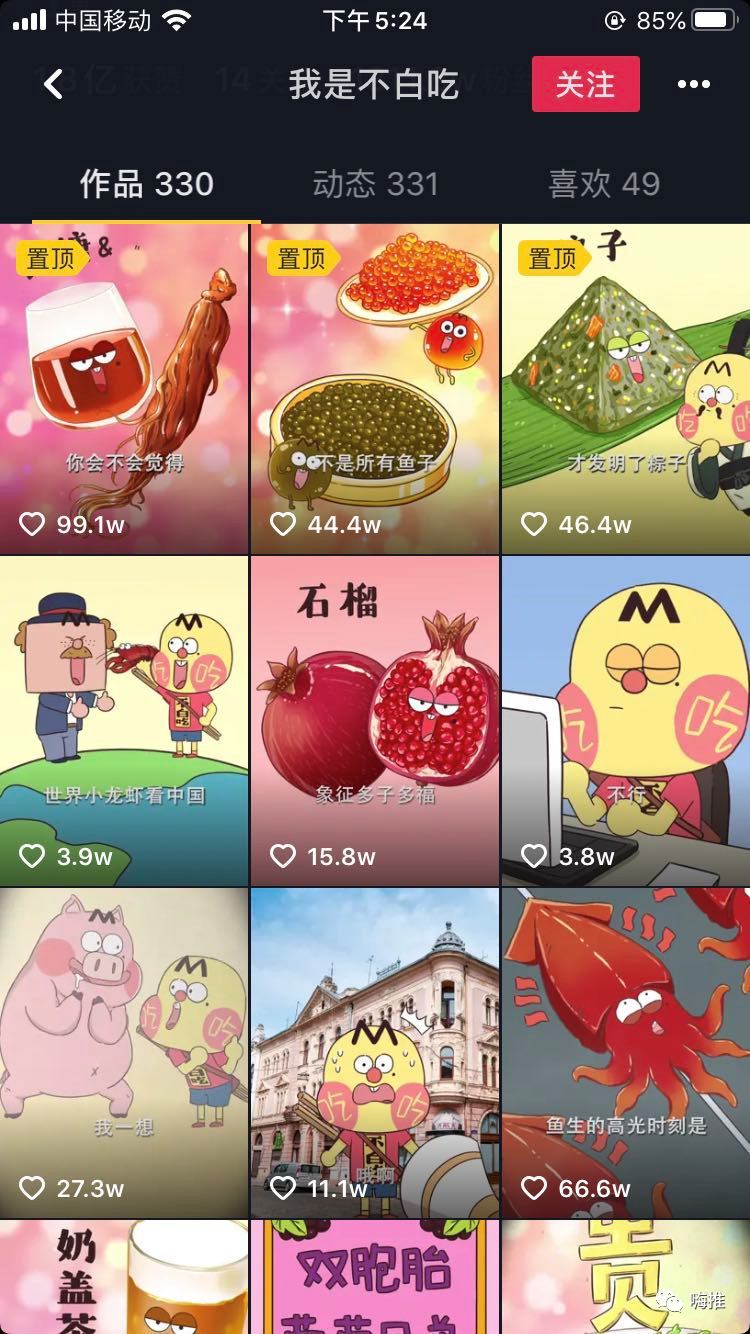This screenshot has height=1334, width=750.
Task: Switch to the 动态 331 tab
Action: pos(375,184)
